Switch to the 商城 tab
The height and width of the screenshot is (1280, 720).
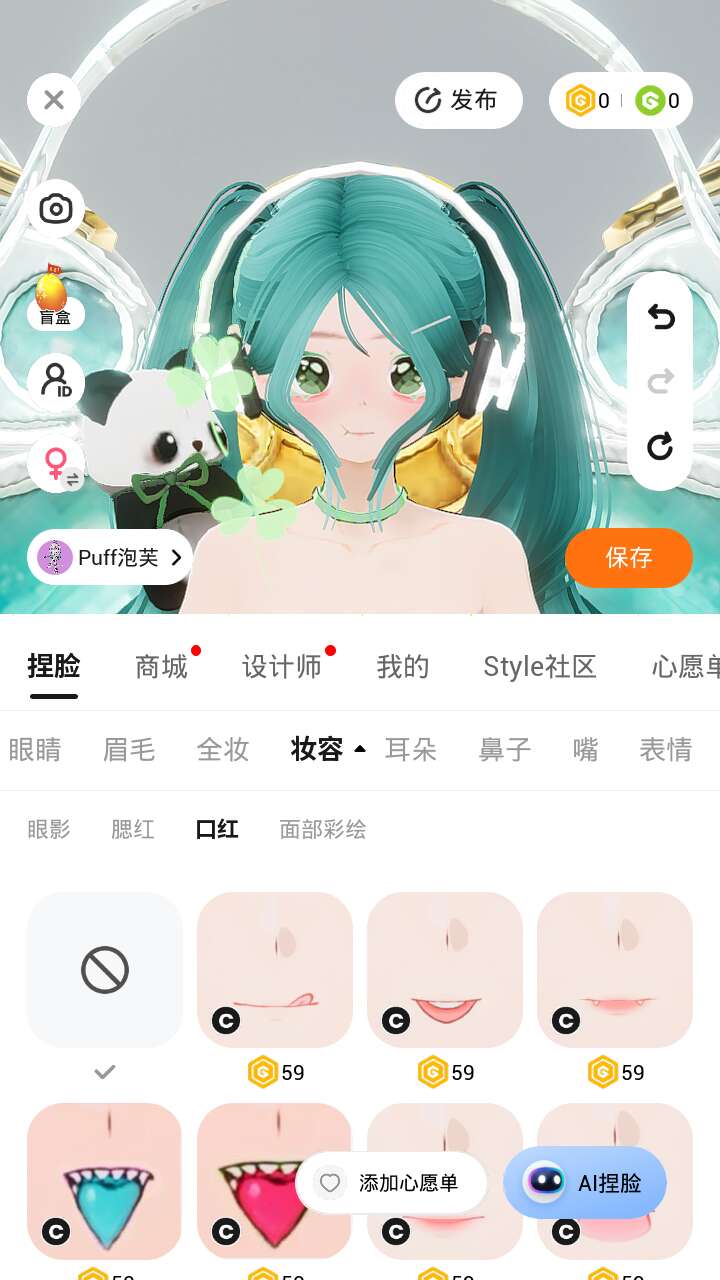click(x=162, y=667)
